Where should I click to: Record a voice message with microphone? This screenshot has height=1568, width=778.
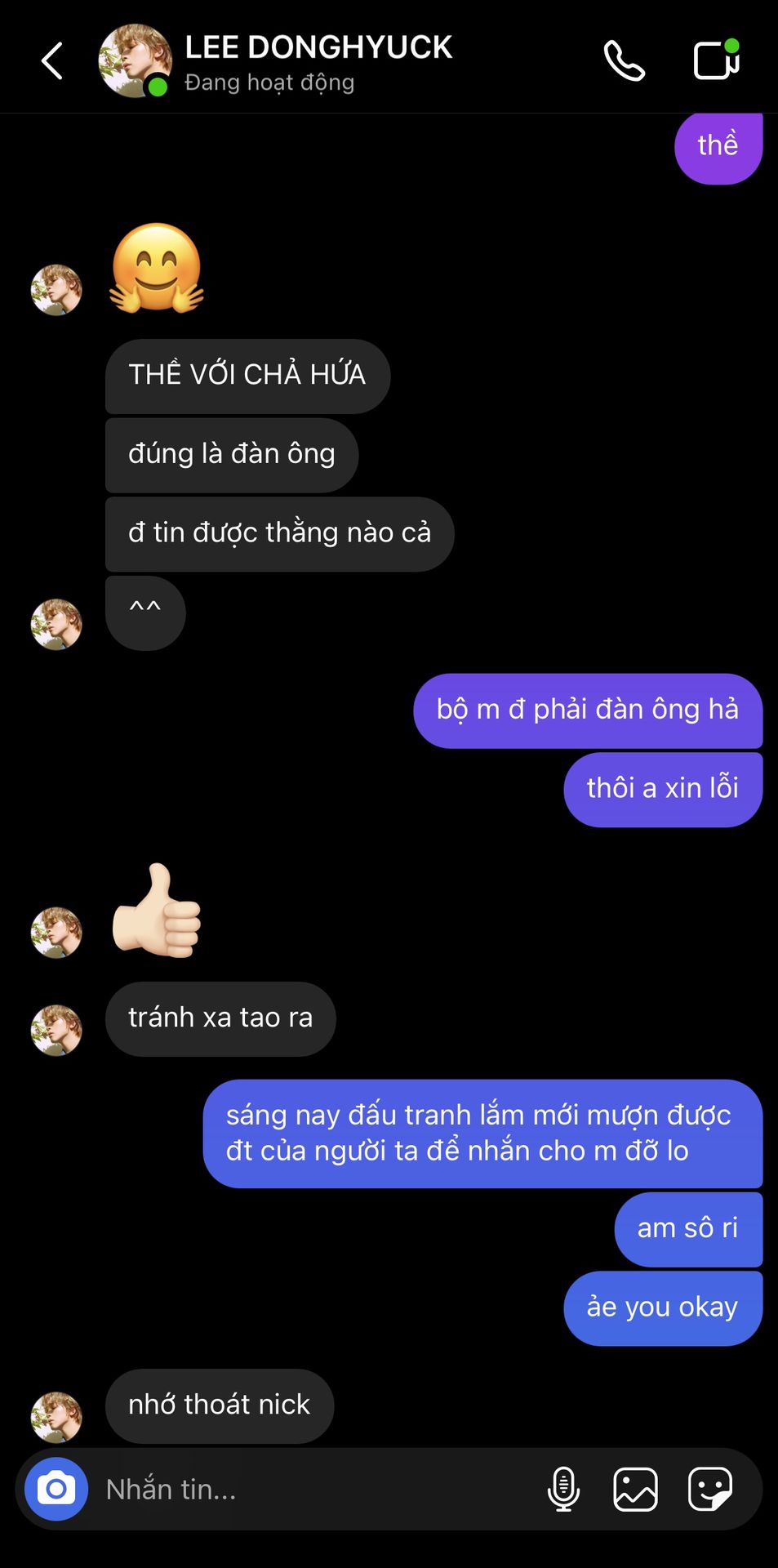click(x=563, y=1489)
